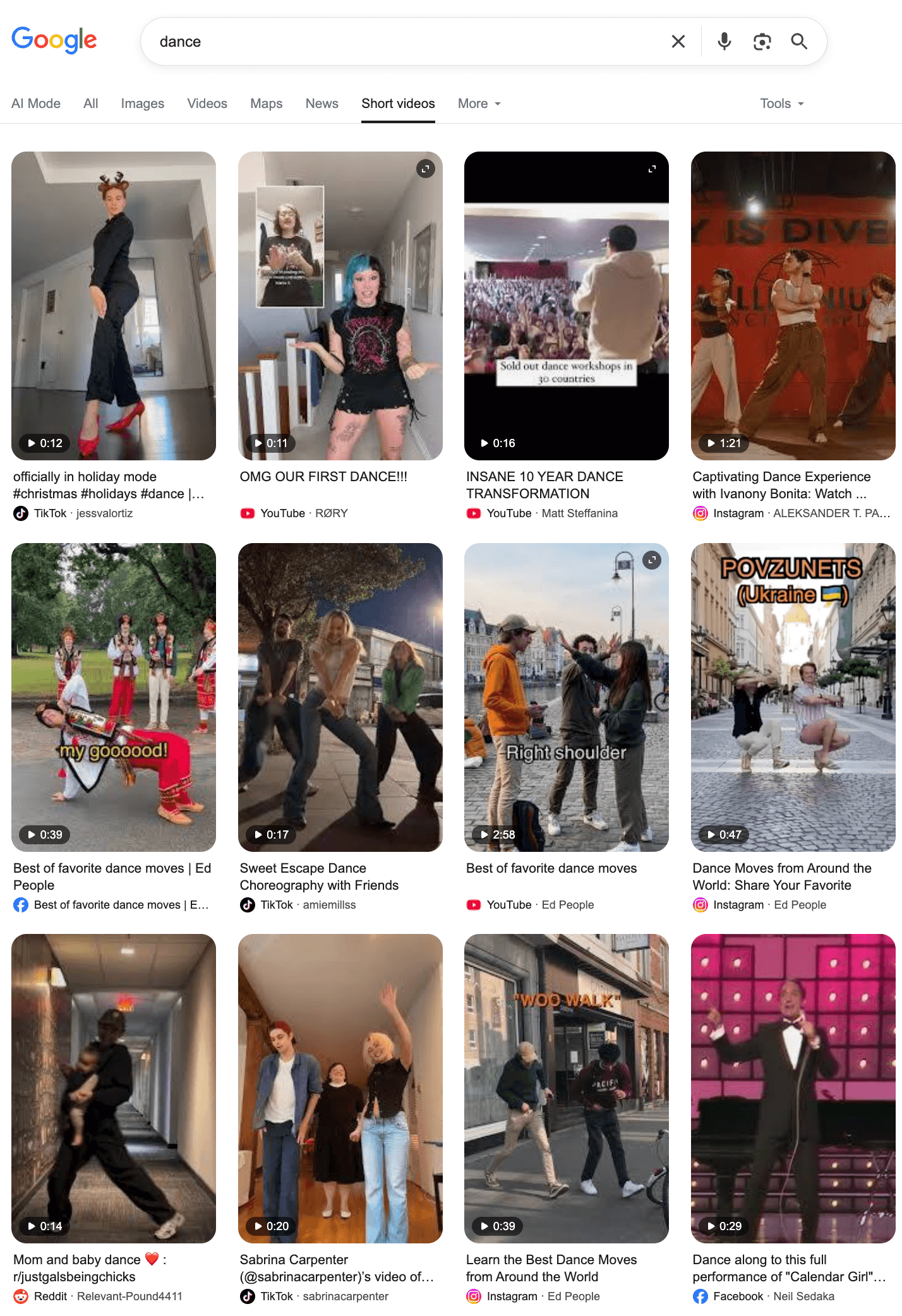Switch to the News tab
902x1316 pixels.
point(322,104)
